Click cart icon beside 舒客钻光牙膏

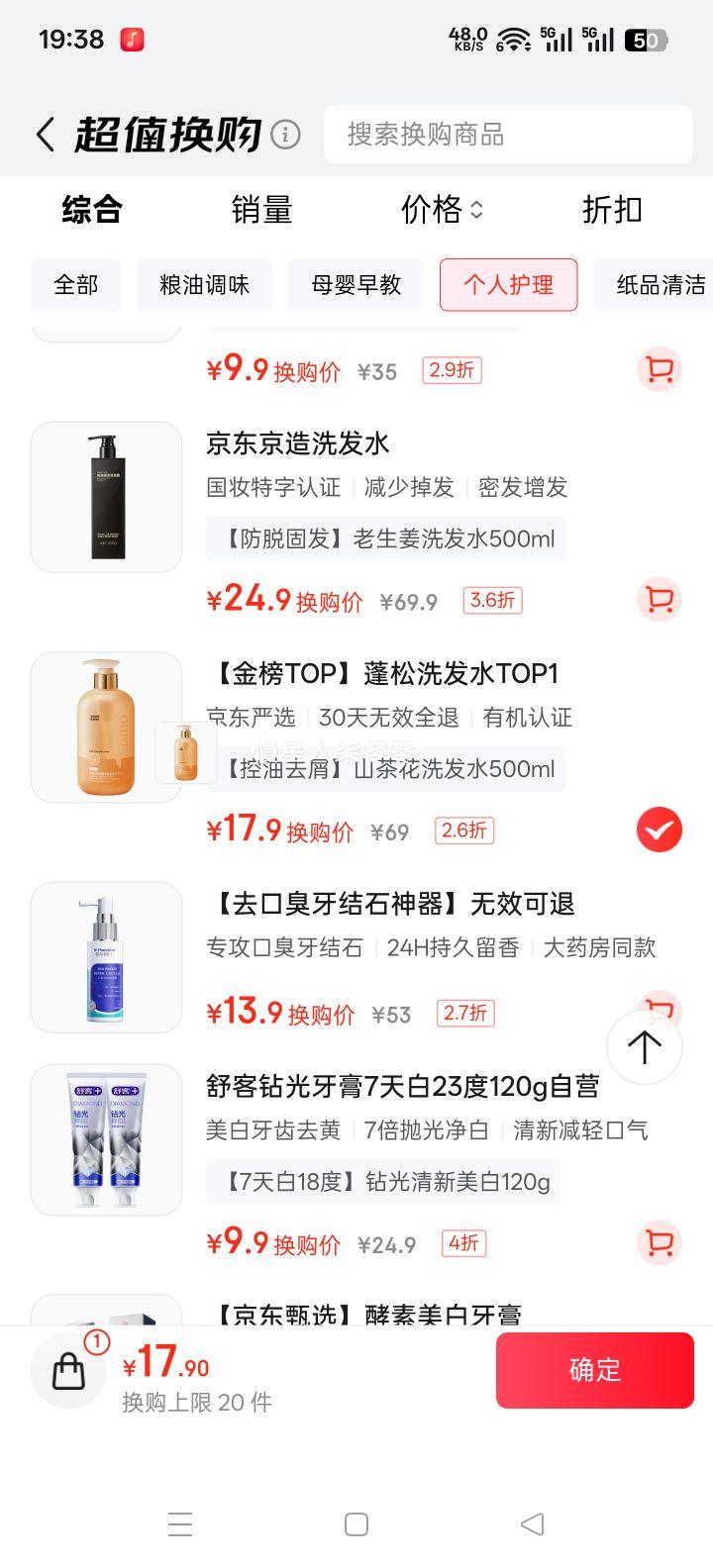point(659,1243)
